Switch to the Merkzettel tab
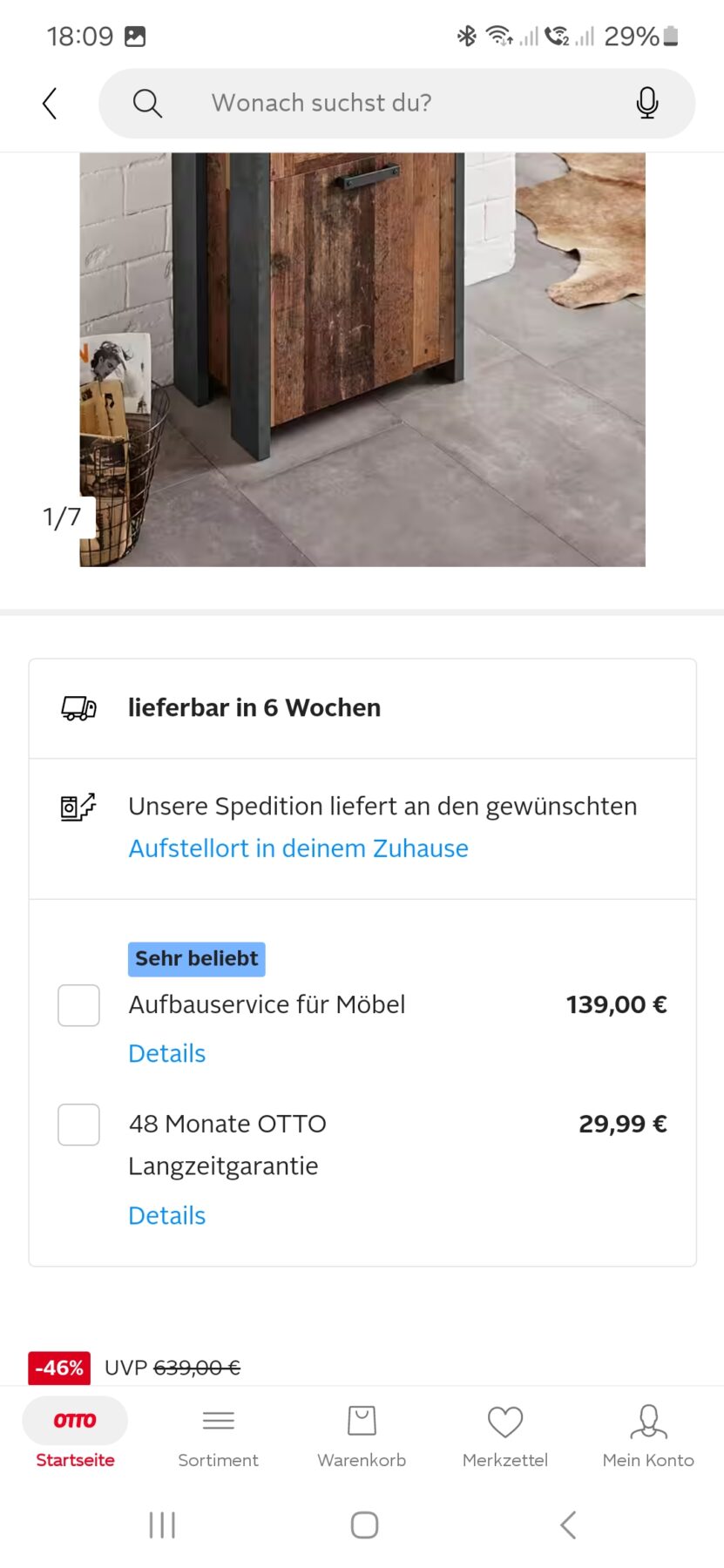 point(505,1434)
